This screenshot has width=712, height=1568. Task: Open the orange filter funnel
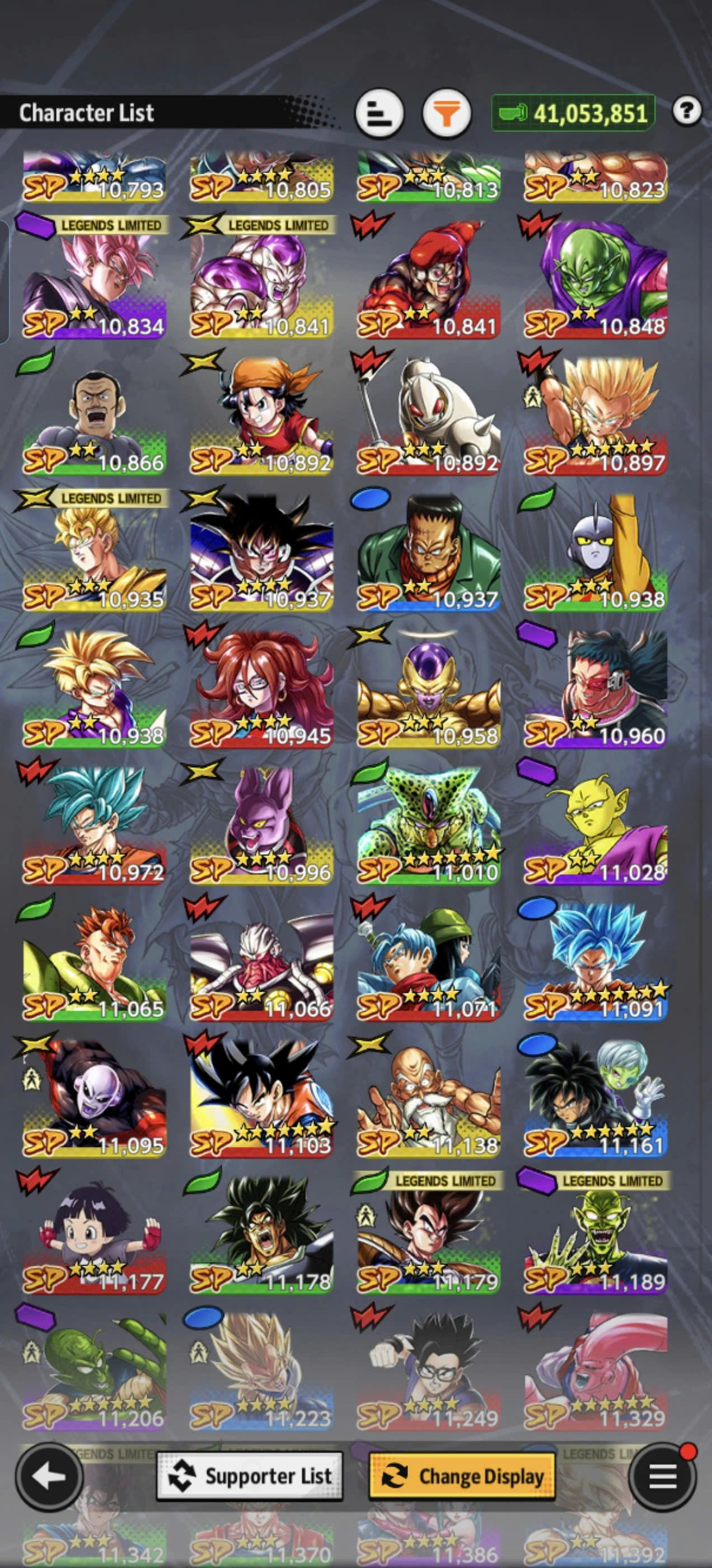[x=447, y=113]
